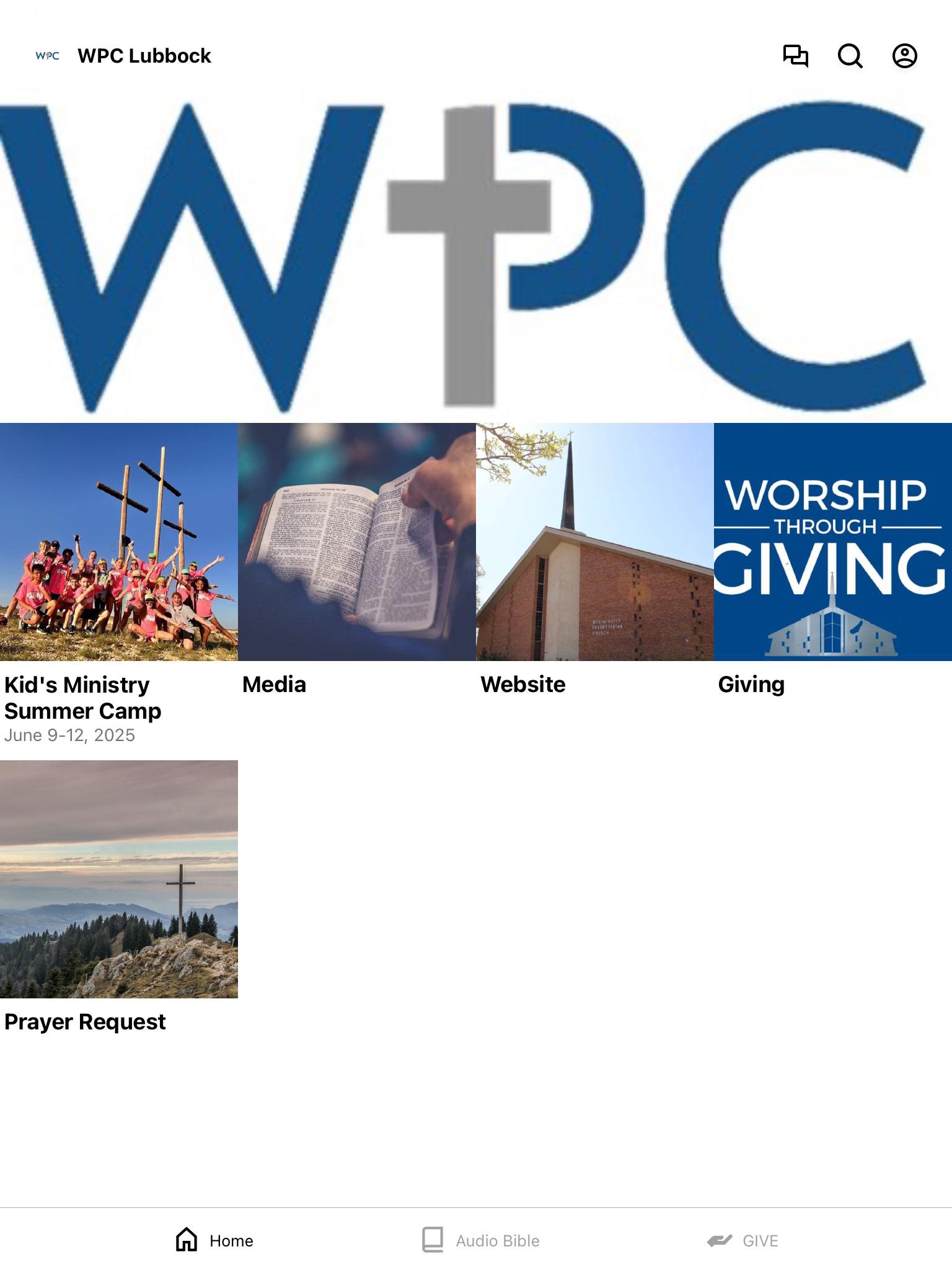
Task: Switch to the GIVE tab
Action: tap(743, 1240)
